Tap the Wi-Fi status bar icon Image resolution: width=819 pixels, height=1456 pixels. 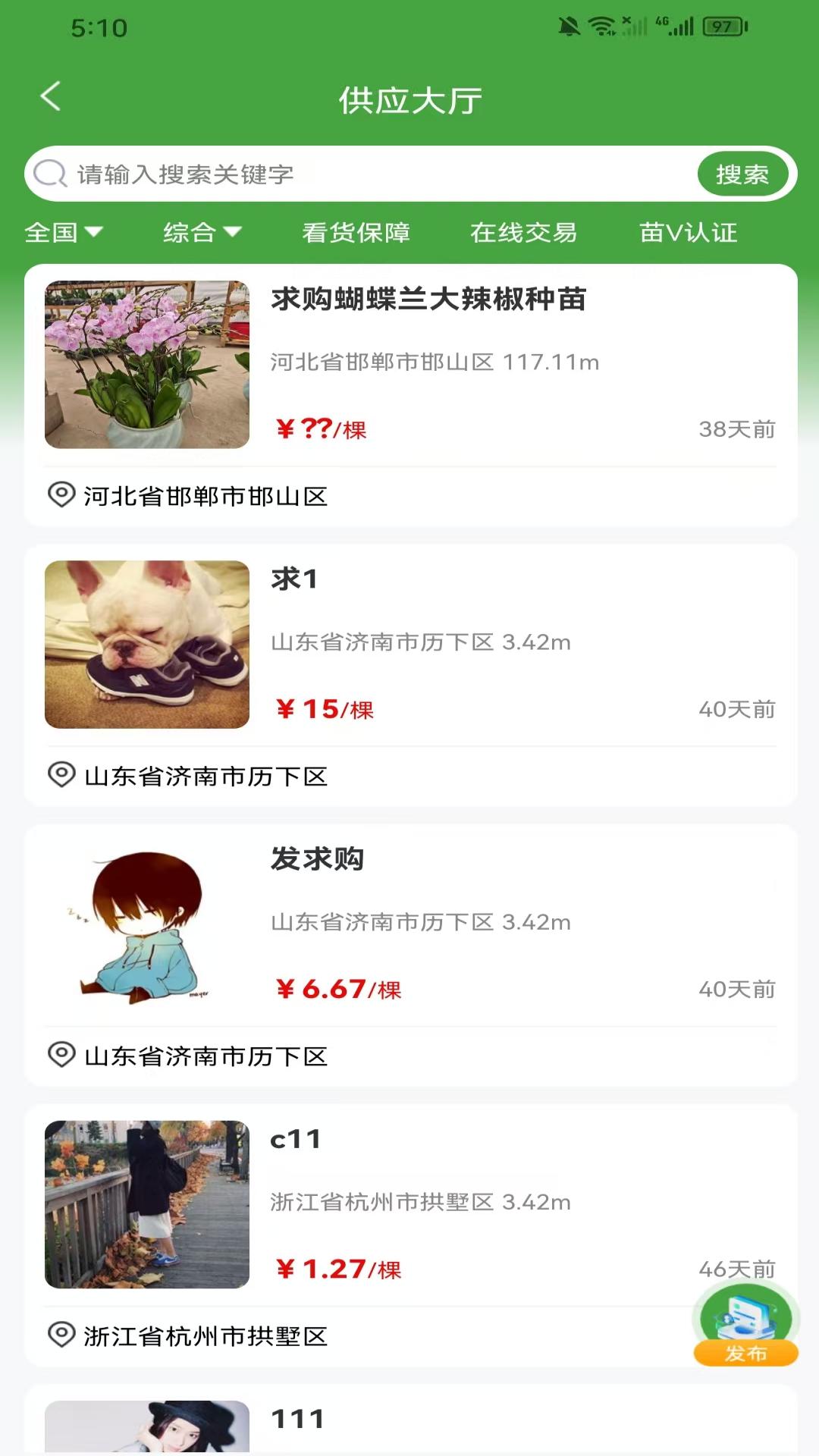click(600, 24)
